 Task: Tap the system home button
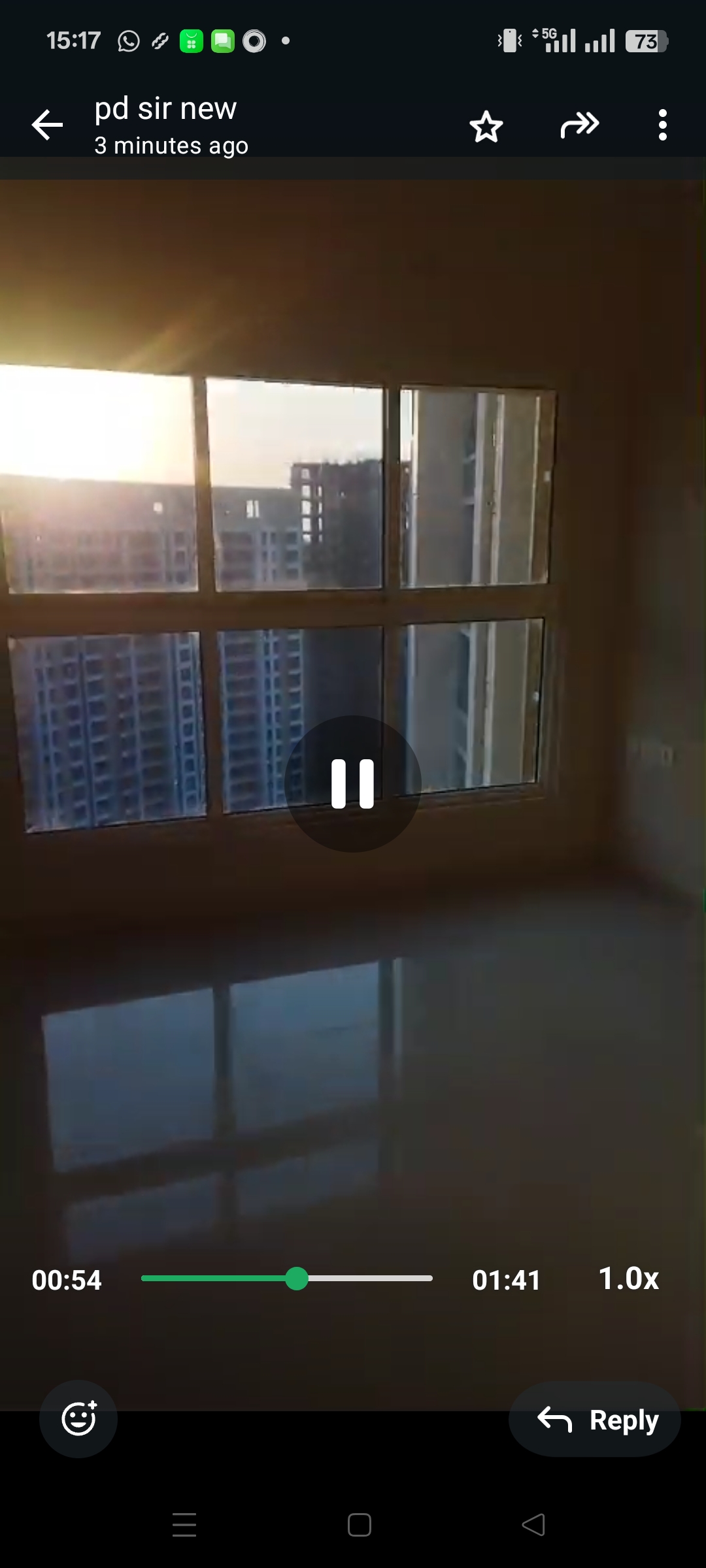tap(359, 1525)
